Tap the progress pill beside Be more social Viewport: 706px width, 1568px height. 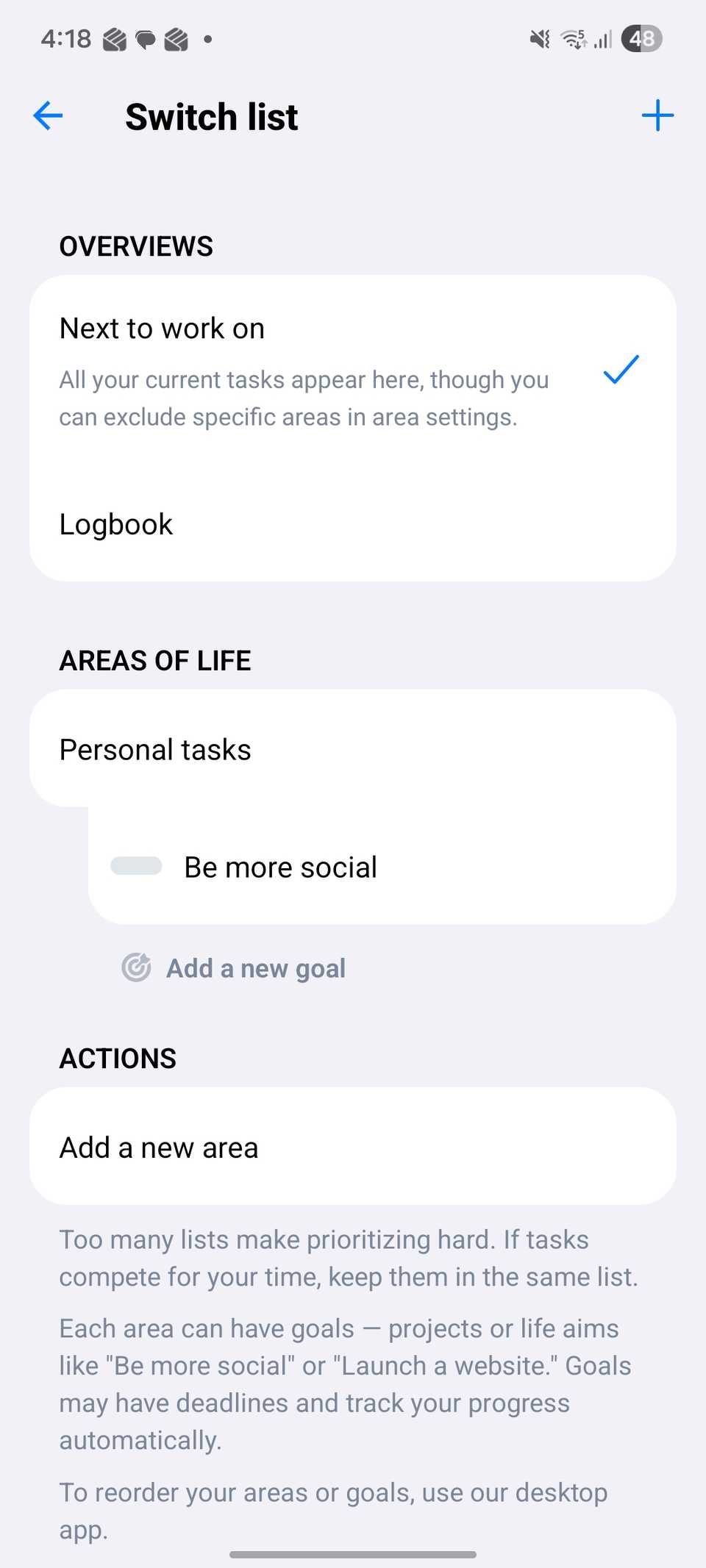(136, 866)
